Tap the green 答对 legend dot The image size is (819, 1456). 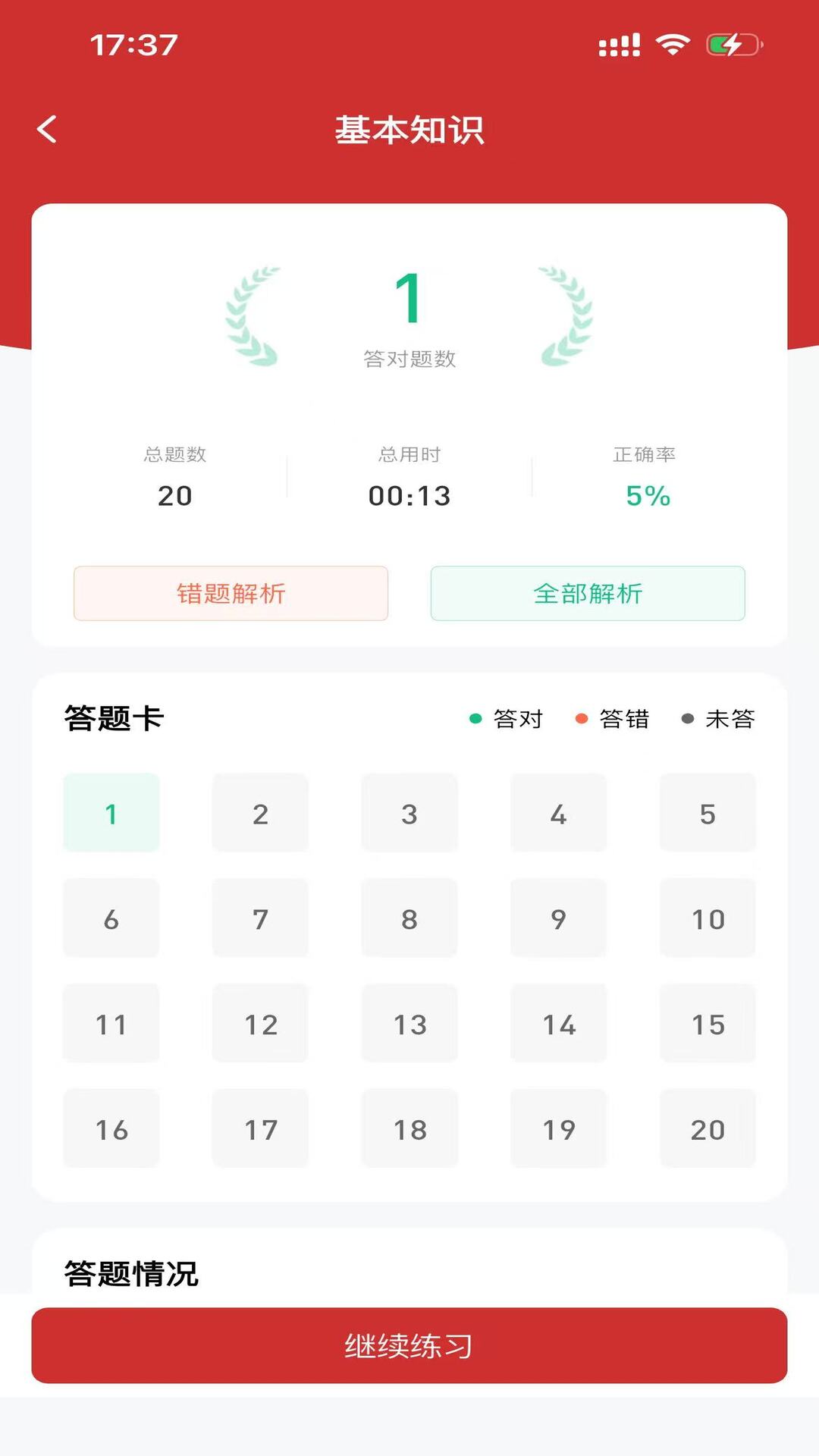(476, 718)
